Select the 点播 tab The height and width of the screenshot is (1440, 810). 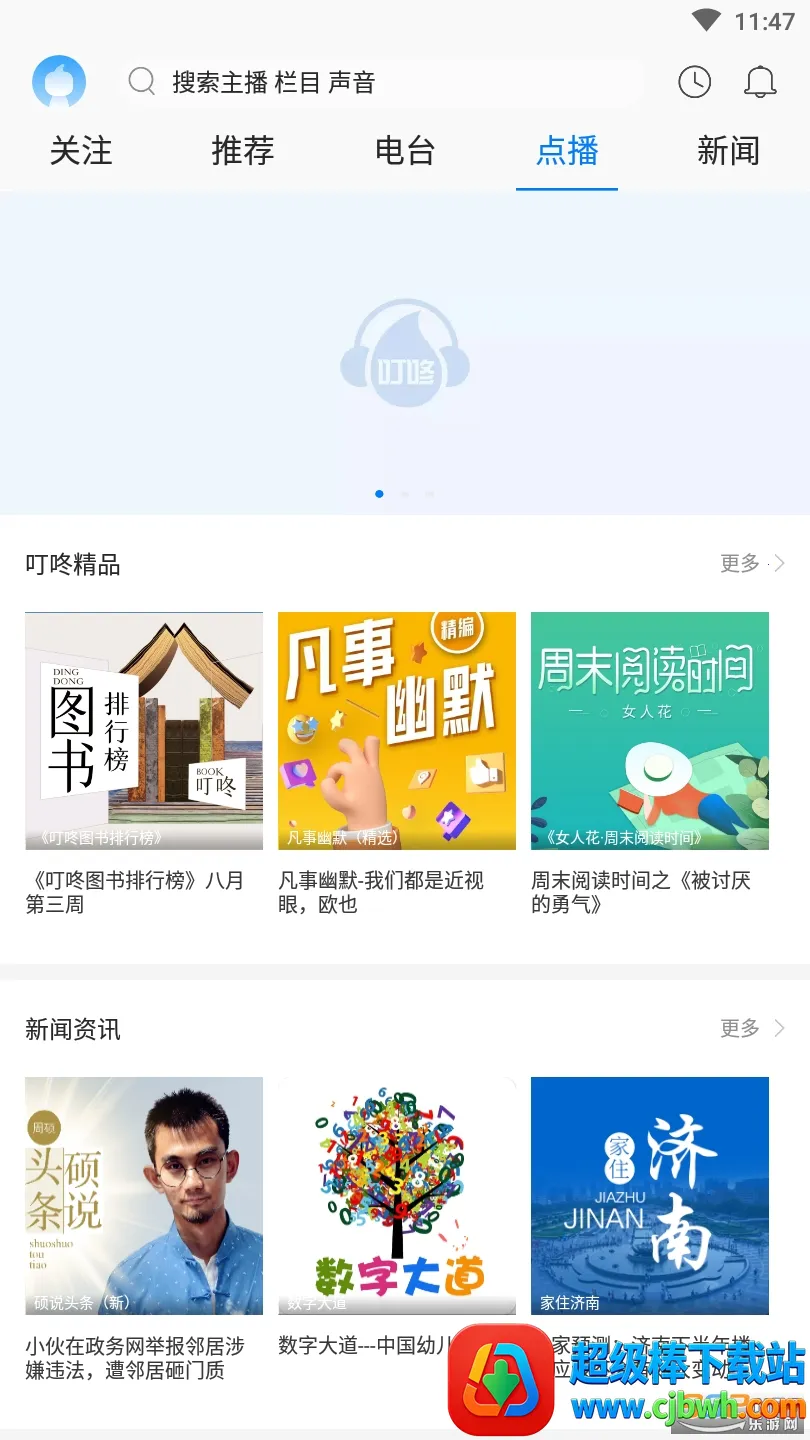click(567, 151)
